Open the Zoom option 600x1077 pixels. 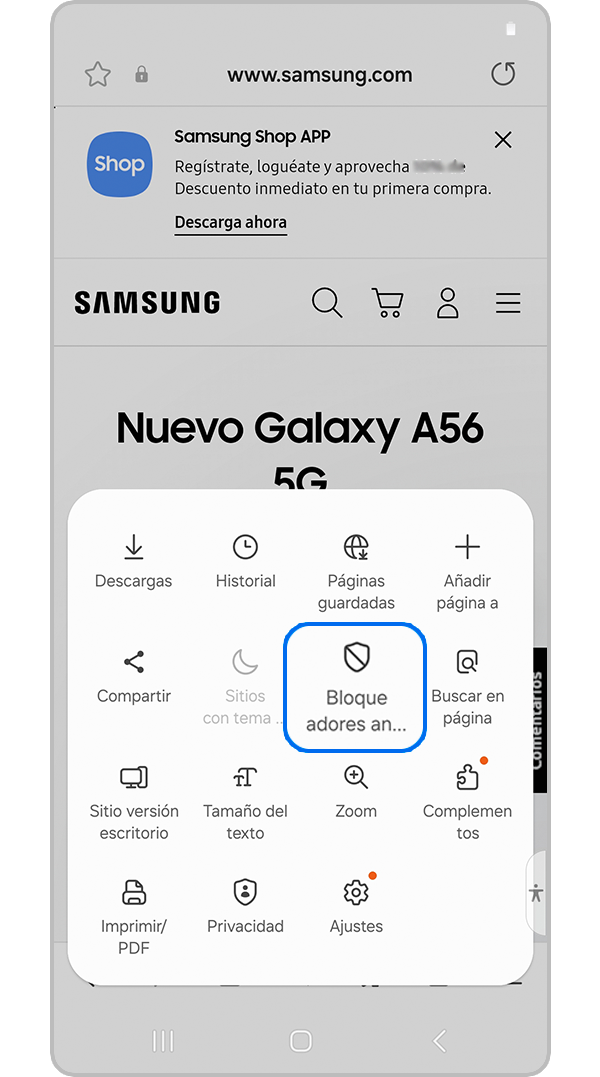tap(356, 791)
